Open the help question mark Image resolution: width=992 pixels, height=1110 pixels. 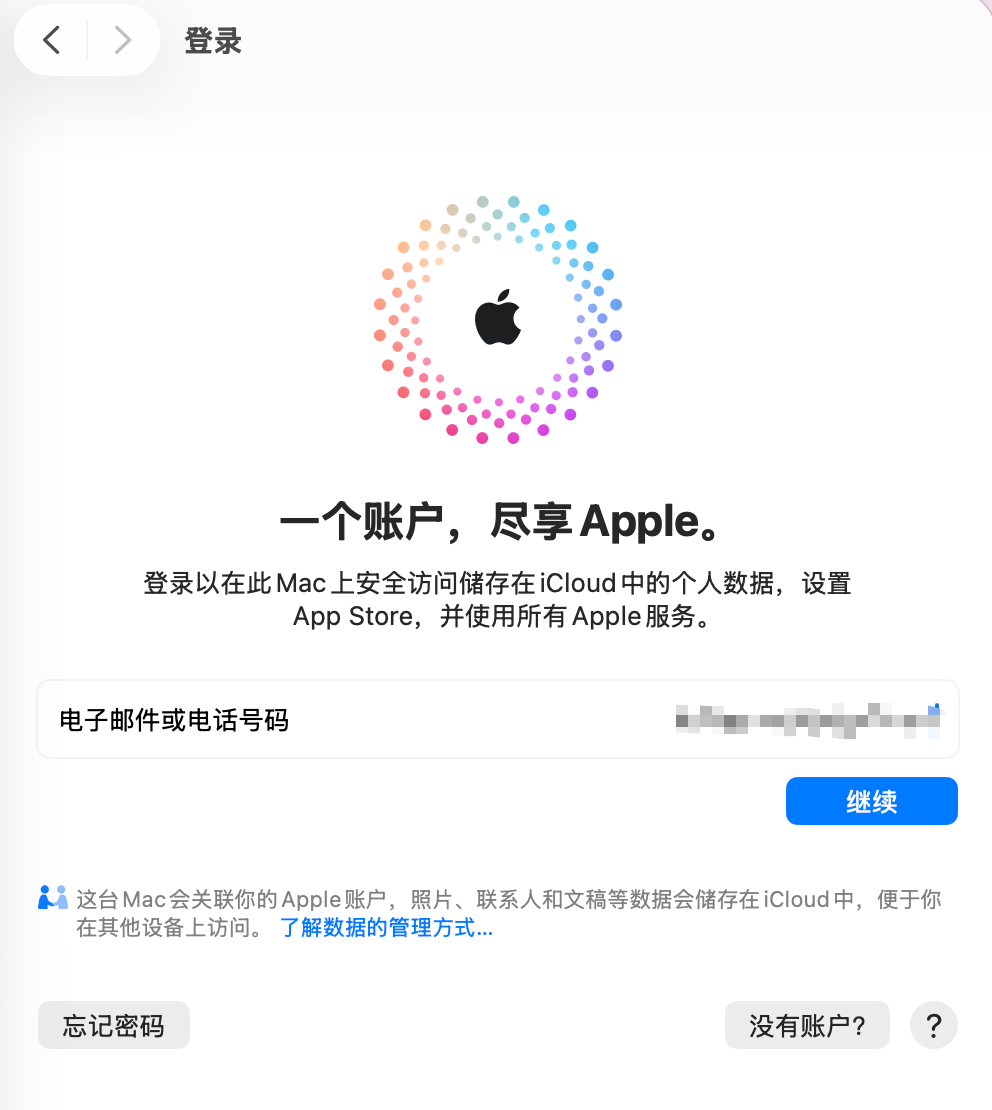[x=933, y=1025]
